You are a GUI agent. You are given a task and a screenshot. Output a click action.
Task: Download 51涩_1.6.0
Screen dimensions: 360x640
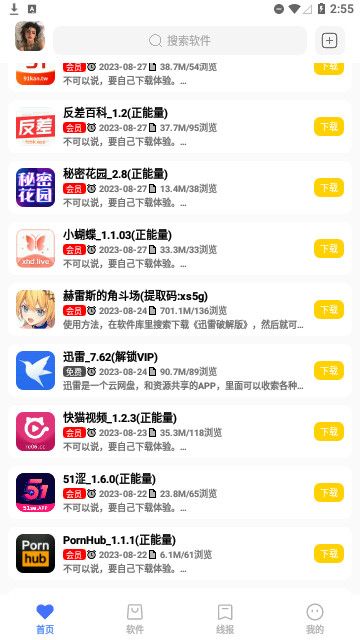[329, 492]
